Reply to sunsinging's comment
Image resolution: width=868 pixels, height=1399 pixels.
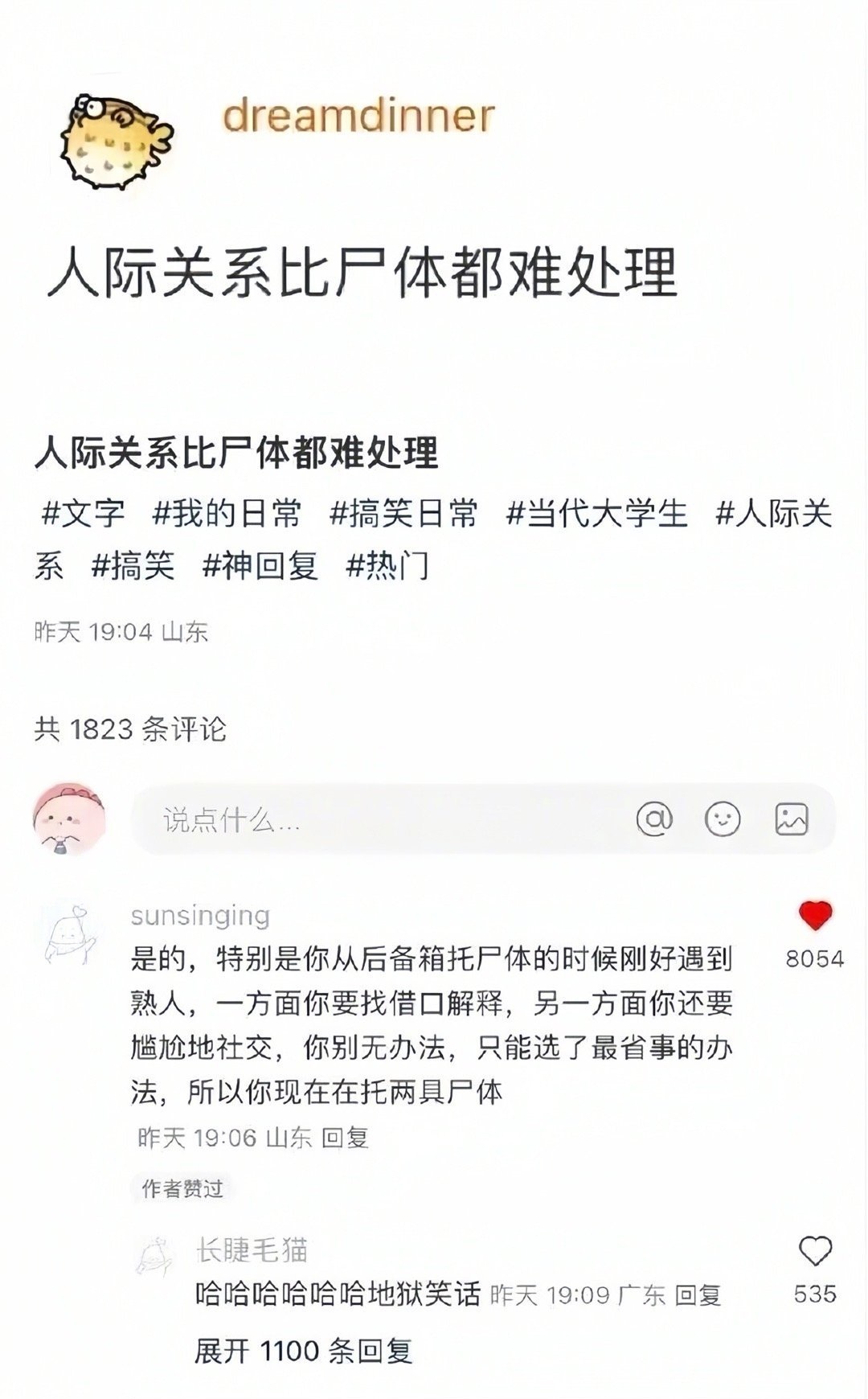click(345, 1138)
